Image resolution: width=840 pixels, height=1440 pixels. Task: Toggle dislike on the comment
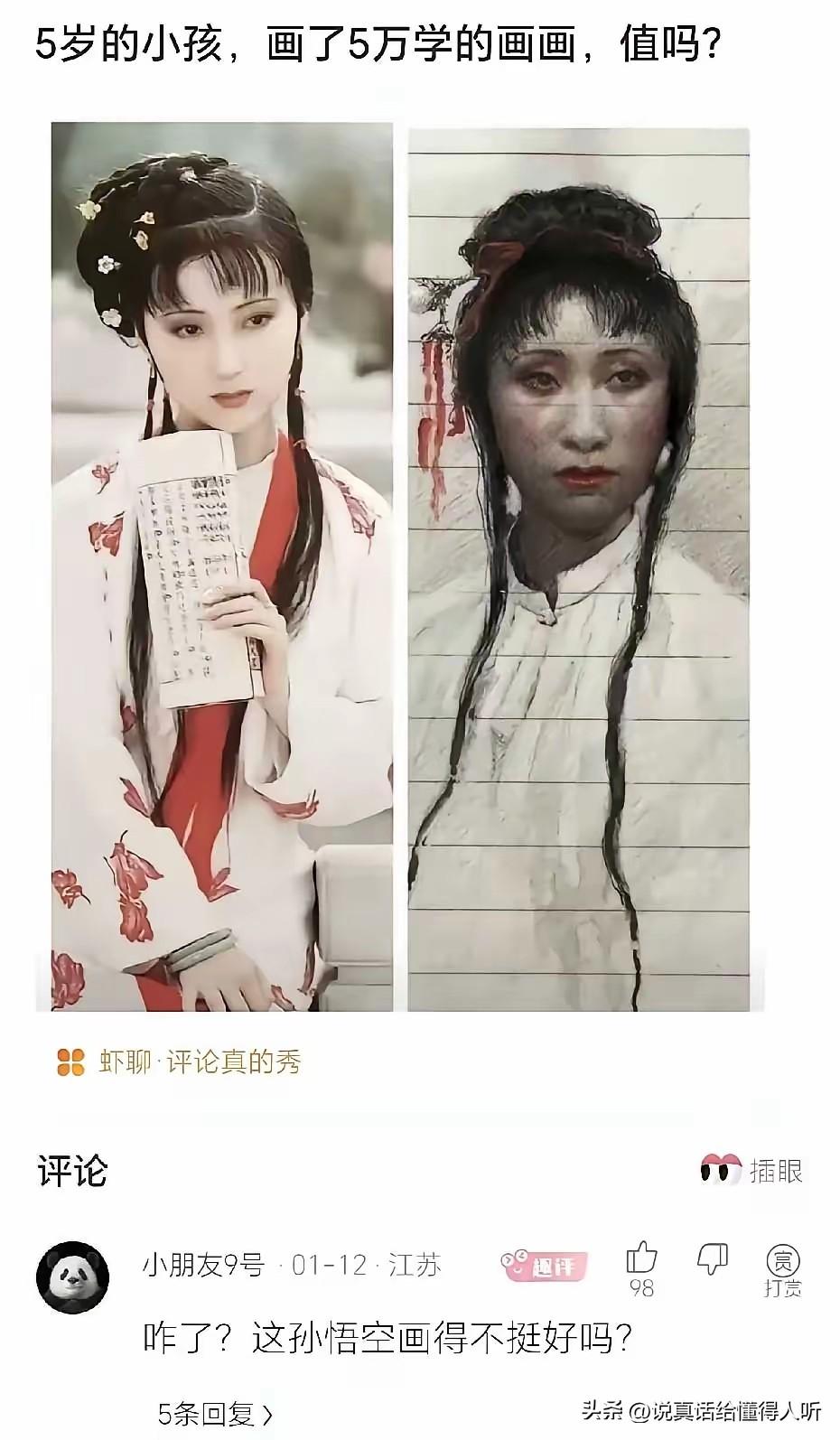(x=714, y=1256)
